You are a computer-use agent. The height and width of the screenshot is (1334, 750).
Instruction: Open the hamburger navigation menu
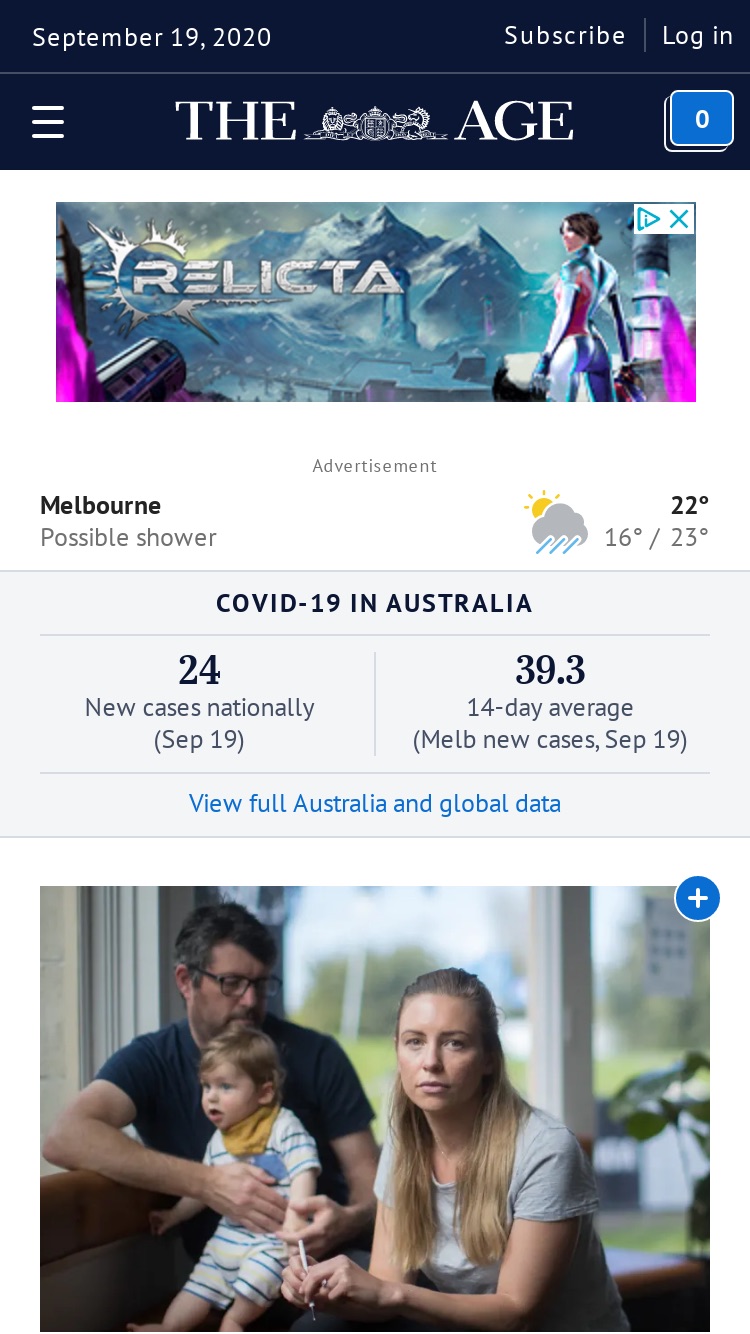(48, 121)
